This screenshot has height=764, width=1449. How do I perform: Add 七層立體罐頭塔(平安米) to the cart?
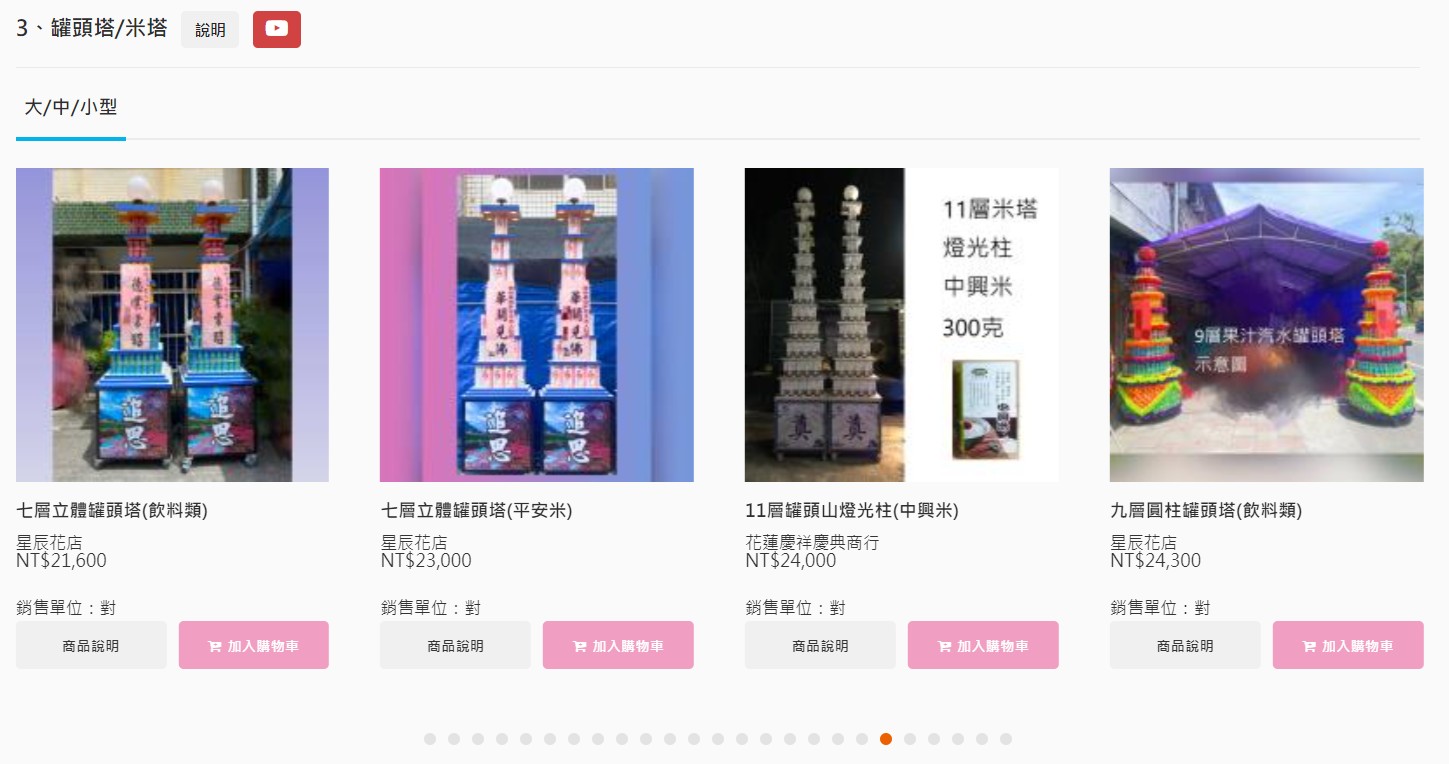click(x=618, y=646)
